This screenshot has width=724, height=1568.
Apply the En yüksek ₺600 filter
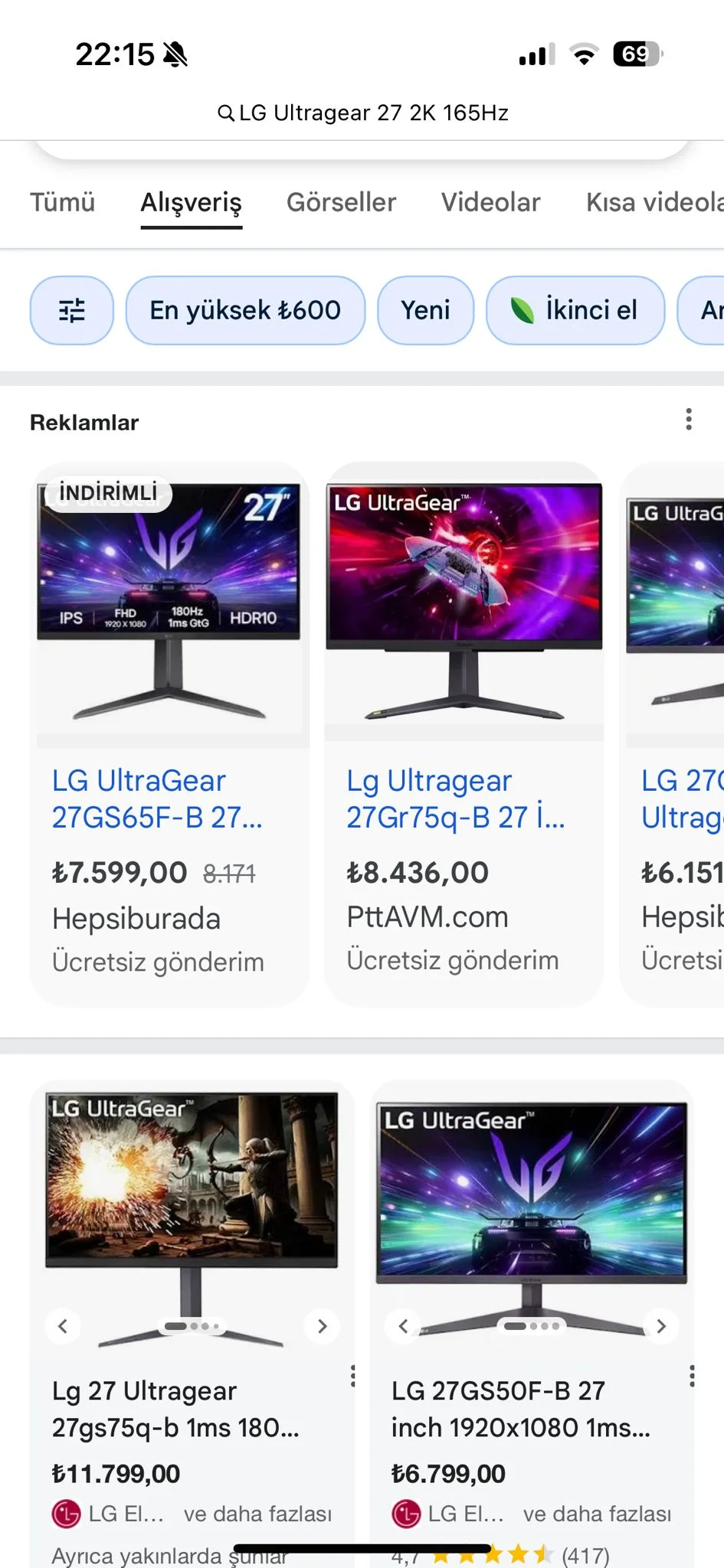[x=245, y=310]
